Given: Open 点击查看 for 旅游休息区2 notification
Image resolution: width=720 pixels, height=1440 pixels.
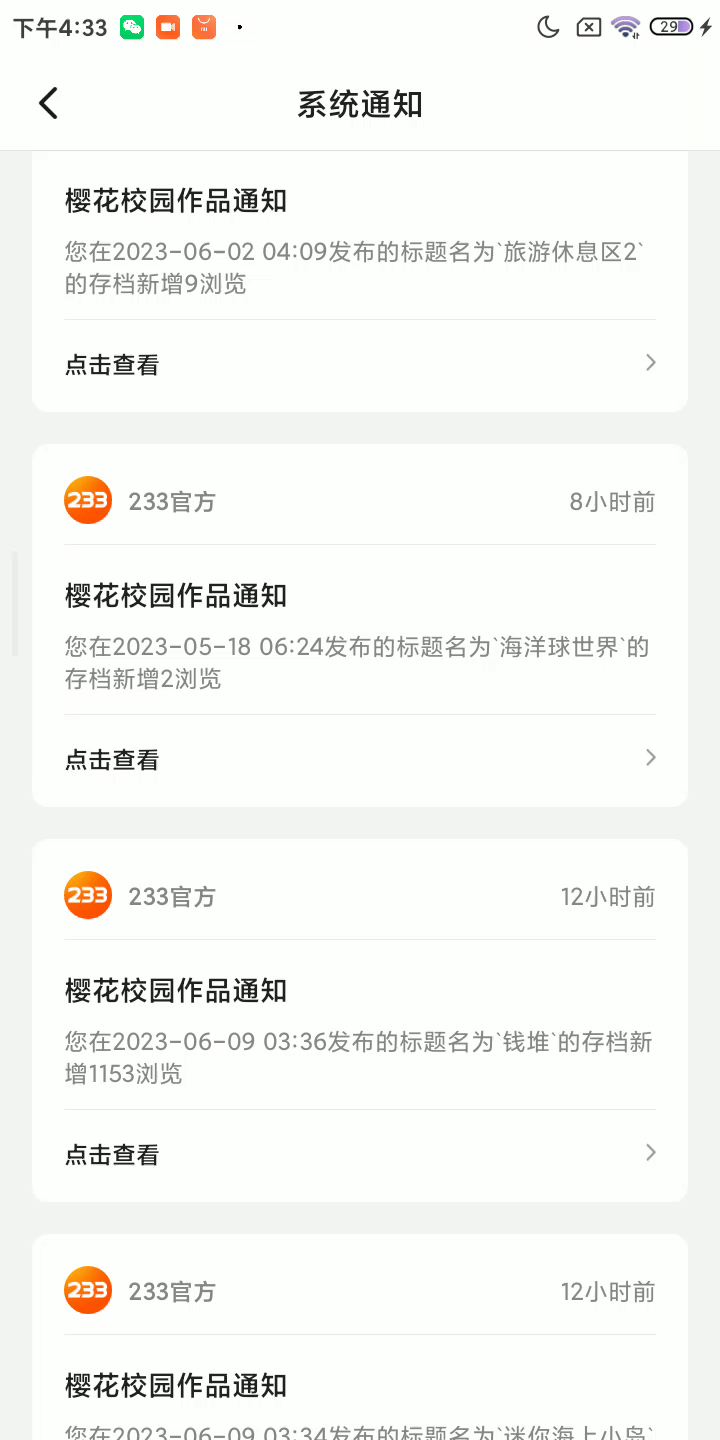Looking at the screenshot, I should tap(360, 364).
